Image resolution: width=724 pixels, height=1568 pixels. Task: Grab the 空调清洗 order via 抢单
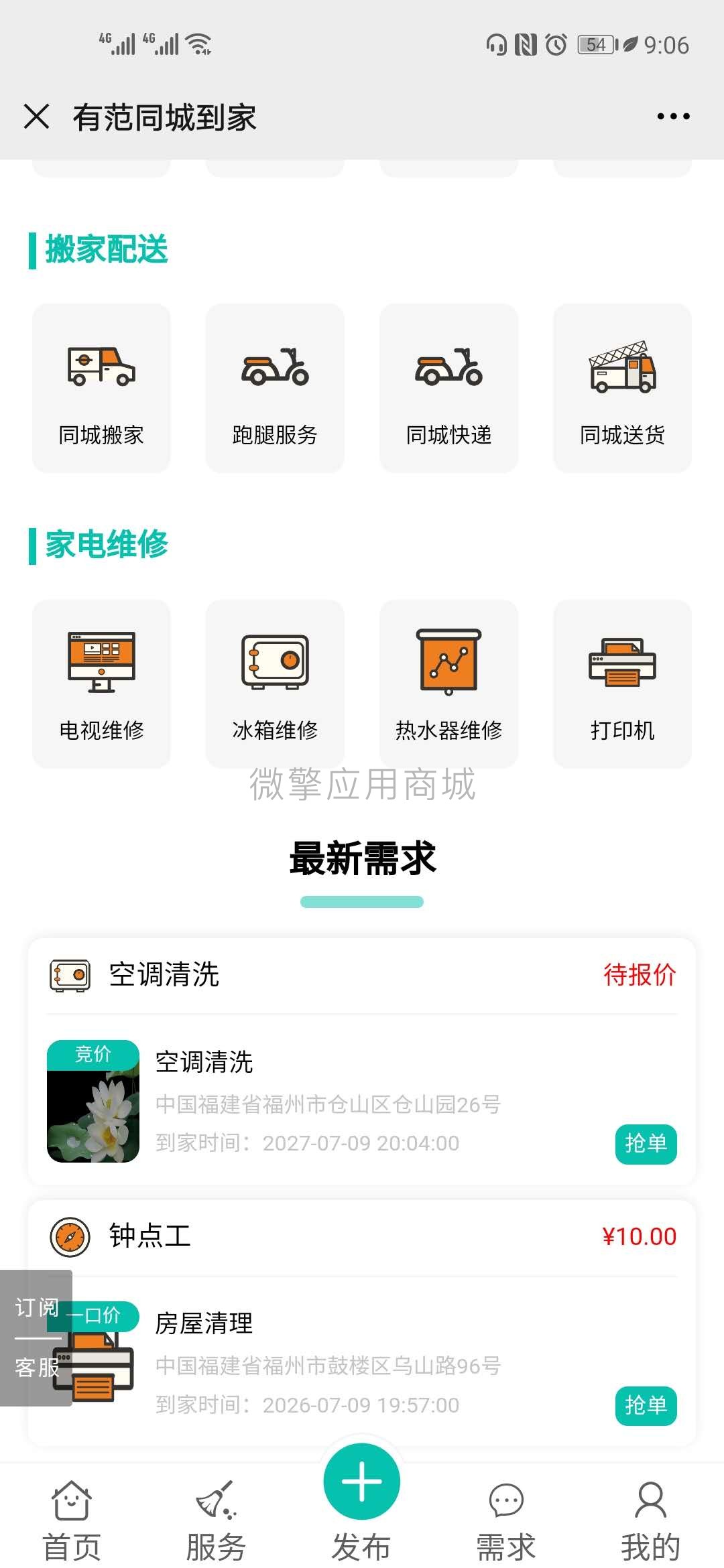tap(648, 1142)
